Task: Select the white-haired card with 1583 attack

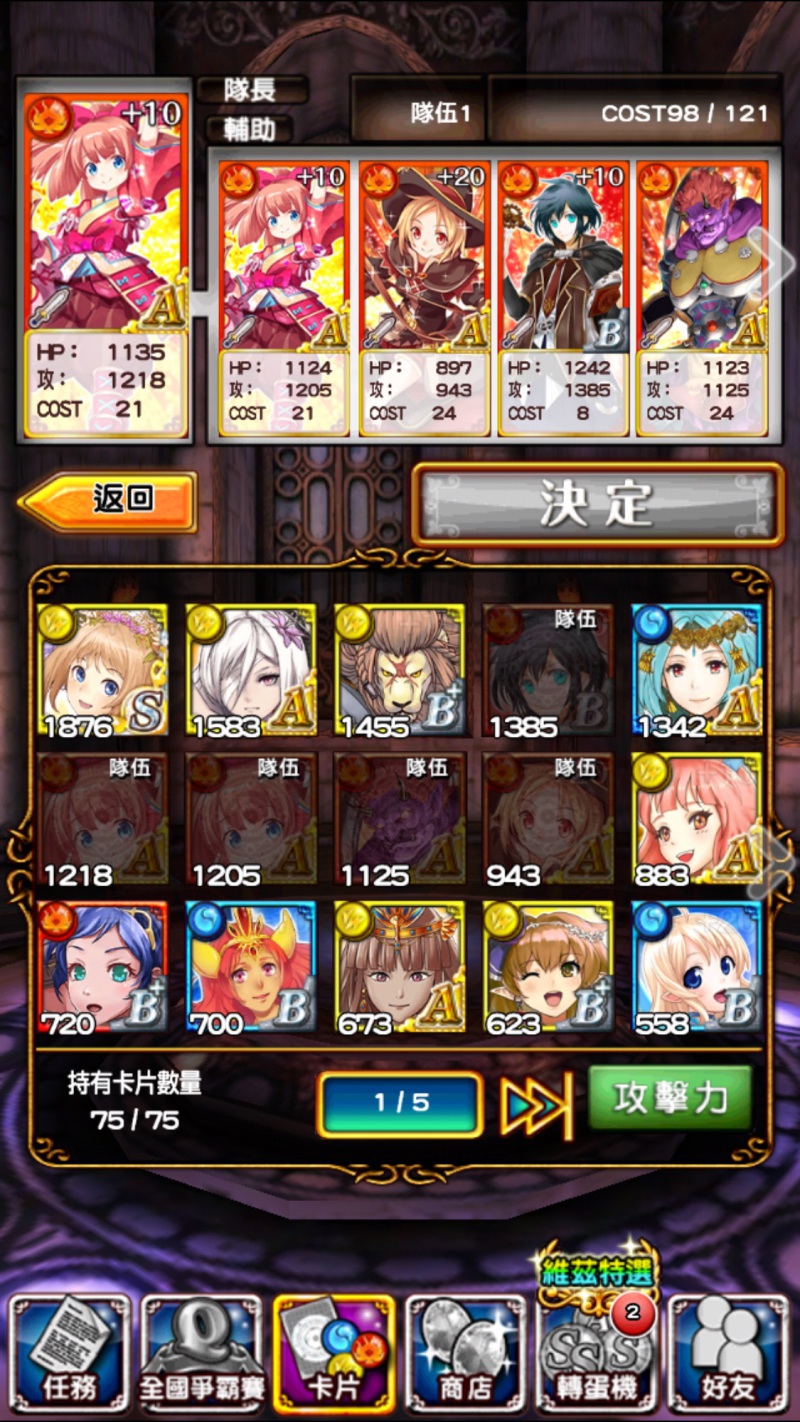Action: 252,671
